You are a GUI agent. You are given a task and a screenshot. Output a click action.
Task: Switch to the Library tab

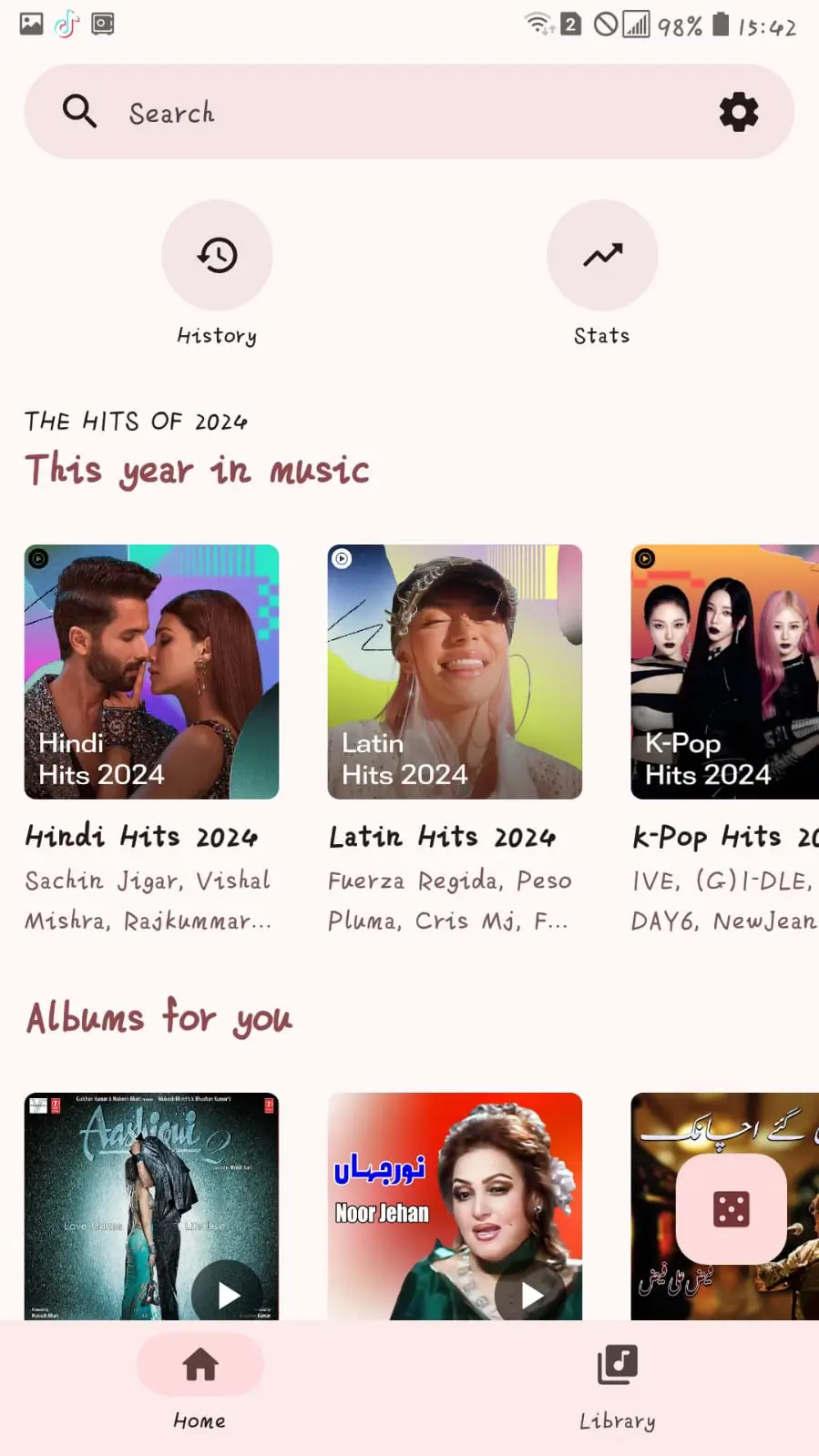(x=617, y=1383)
